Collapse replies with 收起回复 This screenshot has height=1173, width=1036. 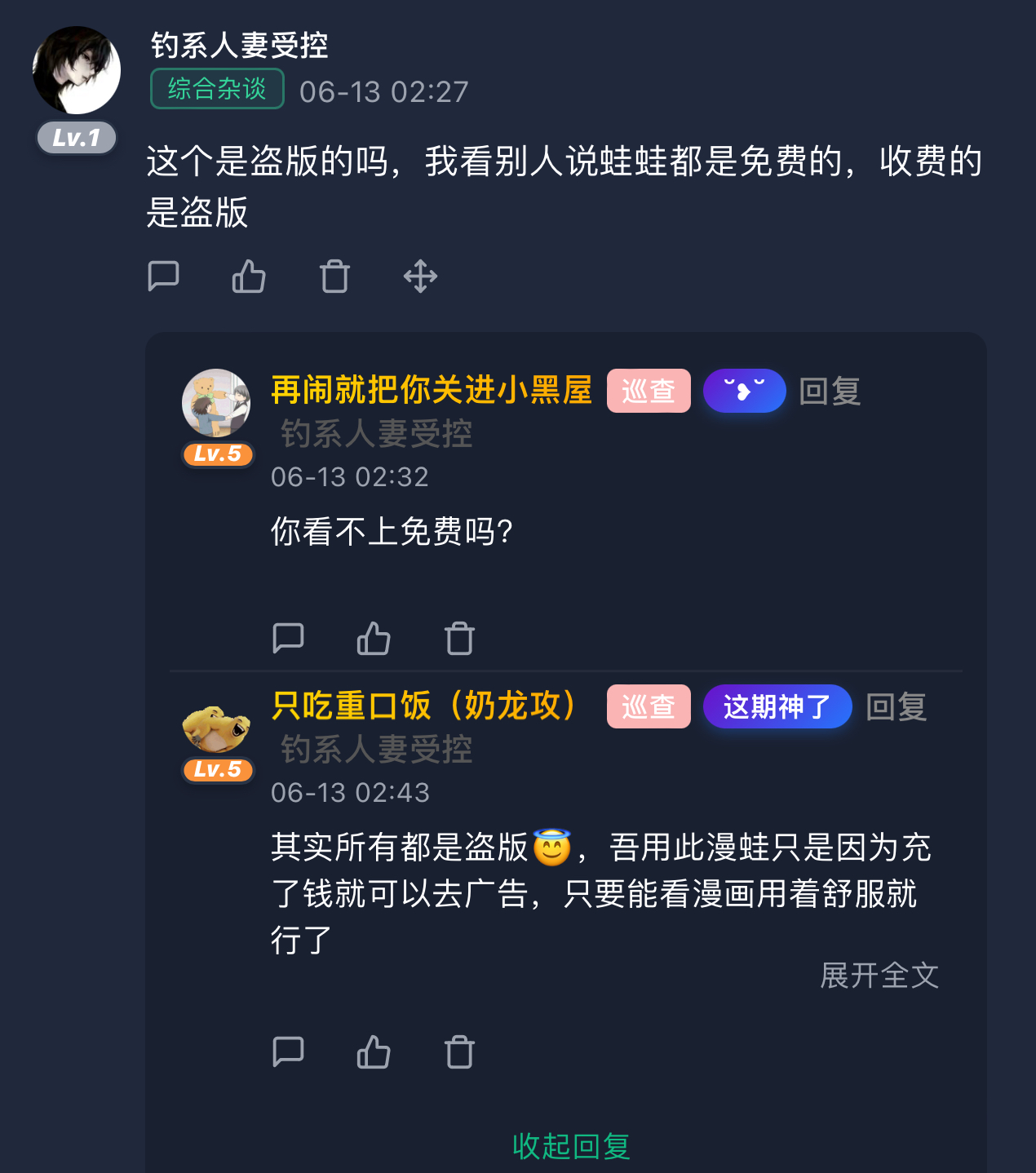571,1146
